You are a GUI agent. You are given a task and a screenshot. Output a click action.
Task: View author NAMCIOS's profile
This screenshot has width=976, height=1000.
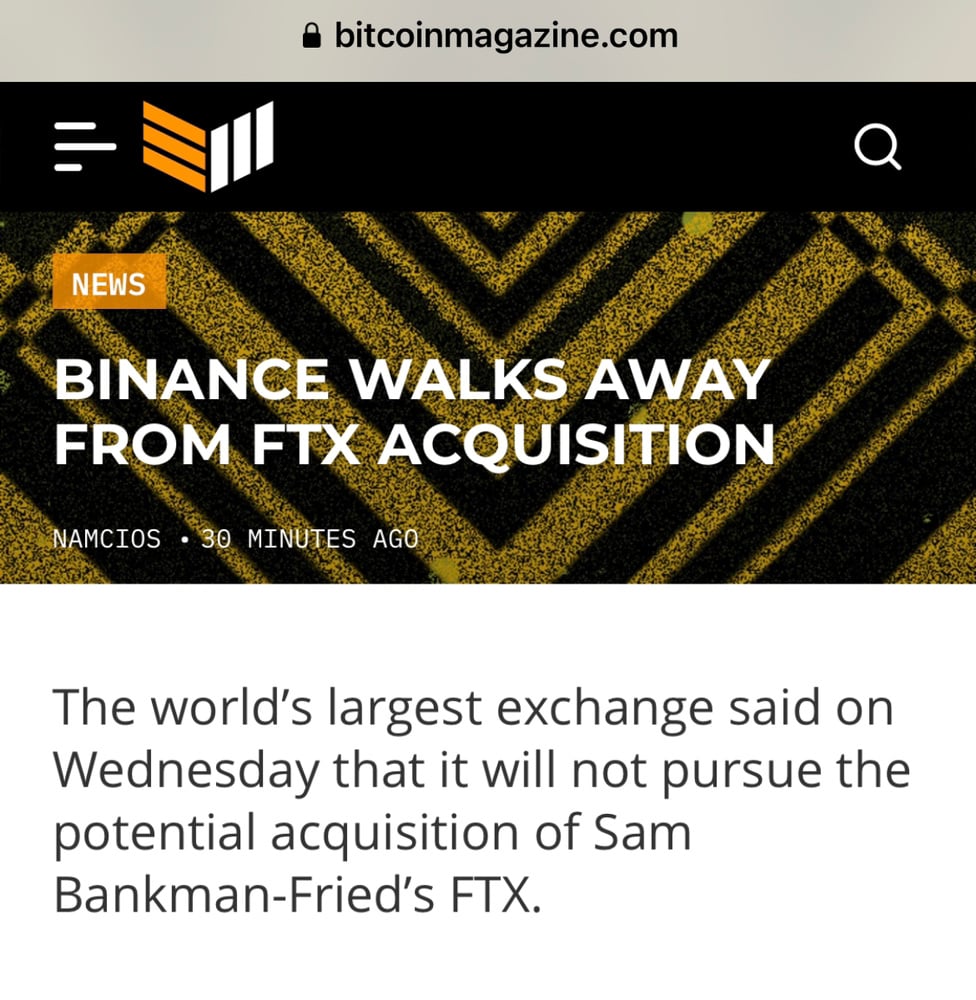(106, 539)
